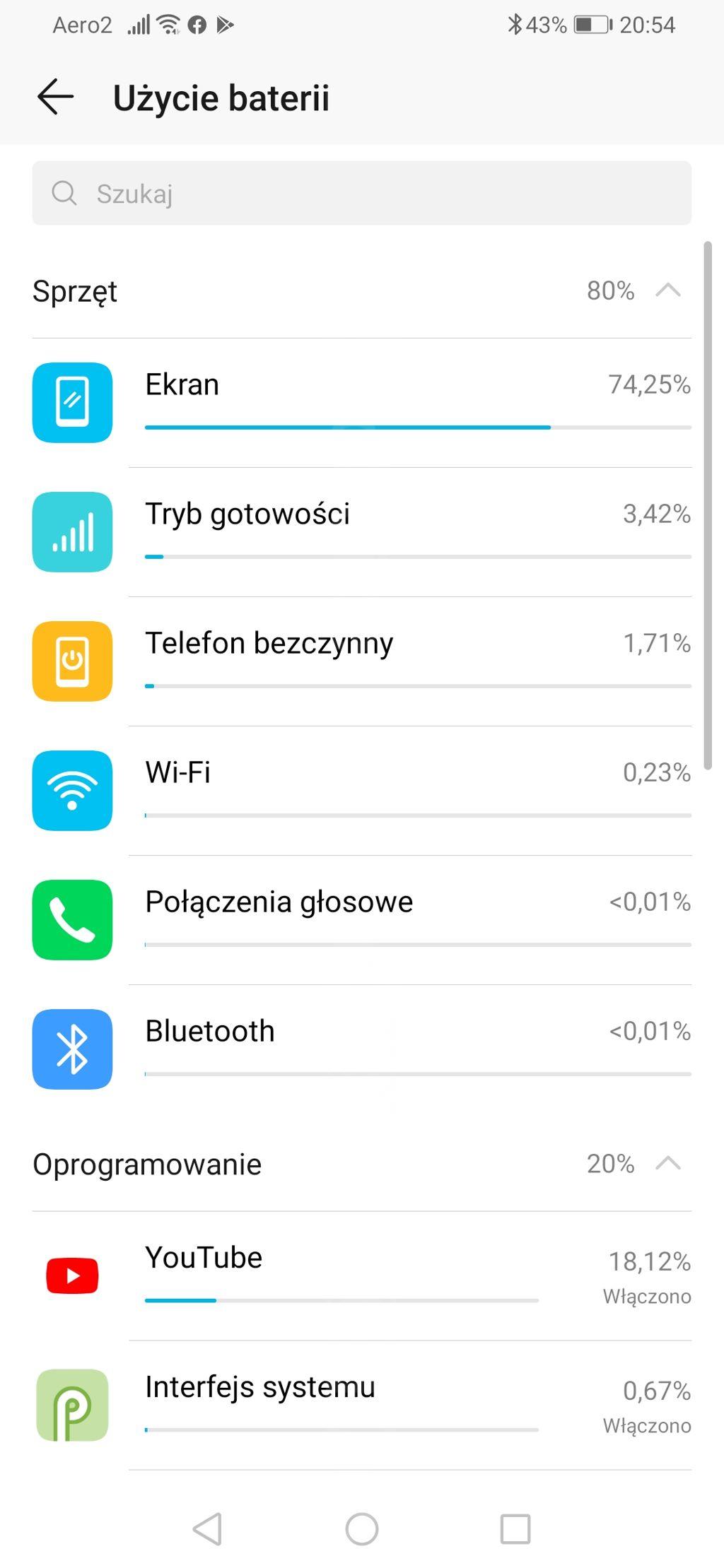Collapse the Sprzęt section
This screenshot has height=1568, width=724.
tap(667, 290)
